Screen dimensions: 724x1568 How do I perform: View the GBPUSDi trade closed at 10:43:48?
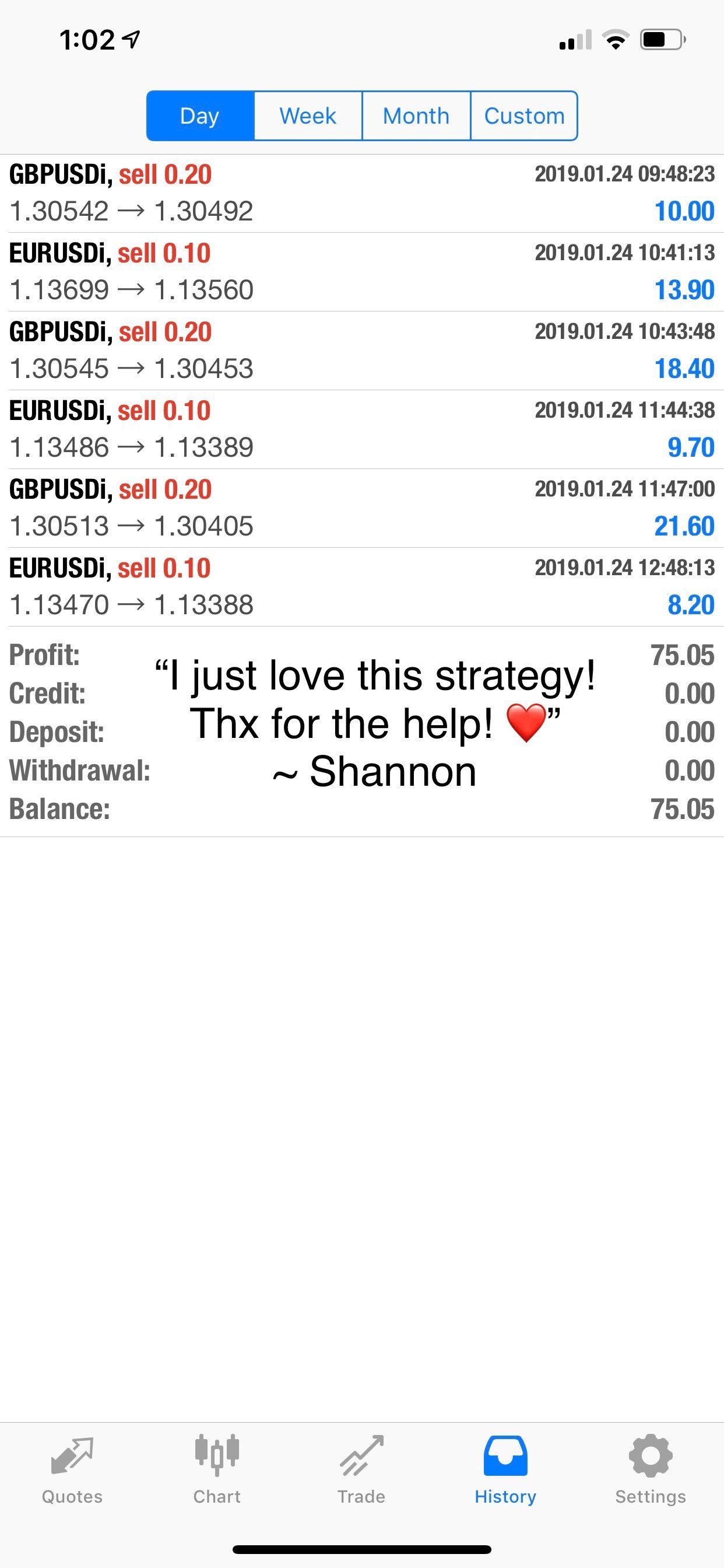[x=361, y=351]
